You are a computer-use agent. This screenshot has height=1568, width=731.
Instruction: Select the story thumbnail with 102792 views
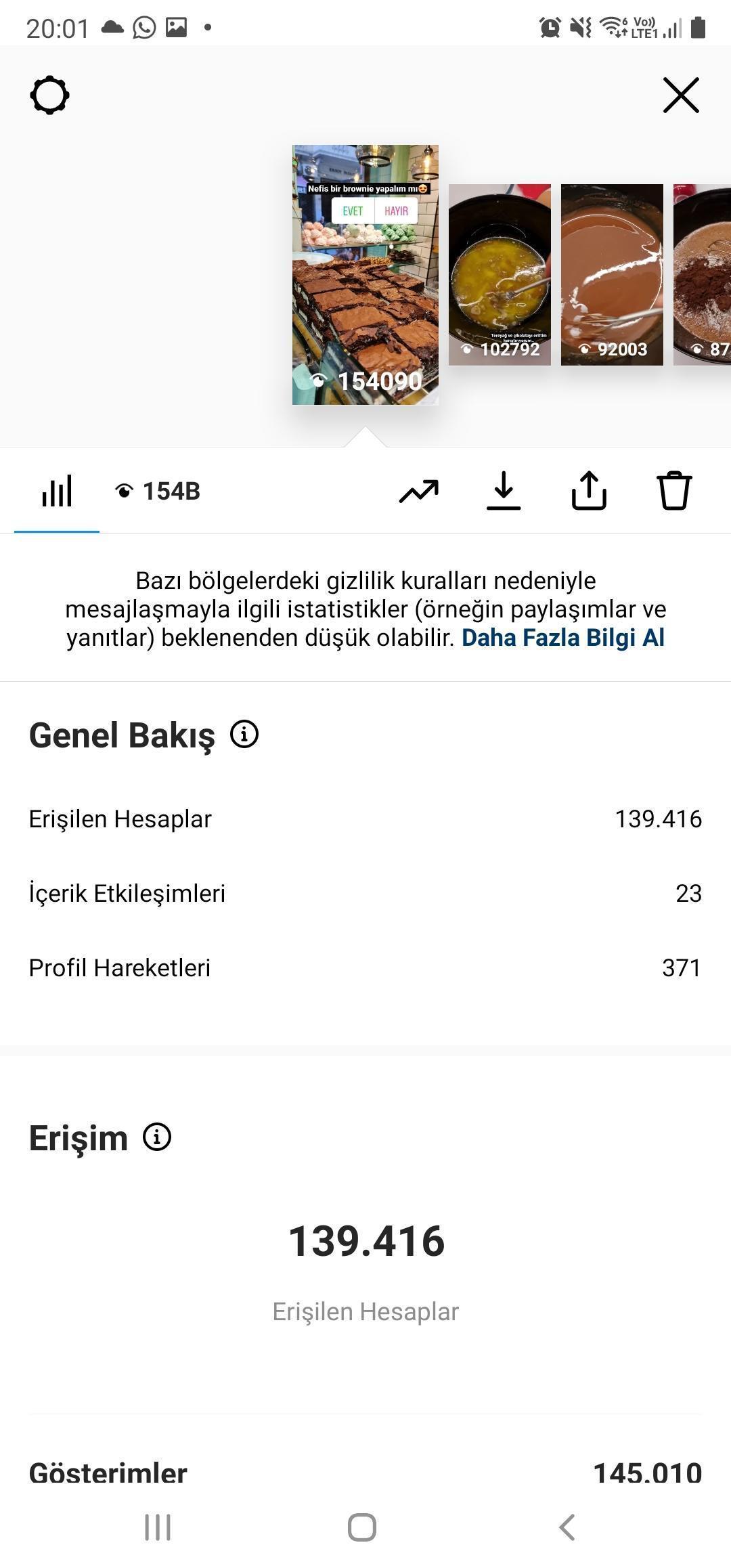(500, 275)
